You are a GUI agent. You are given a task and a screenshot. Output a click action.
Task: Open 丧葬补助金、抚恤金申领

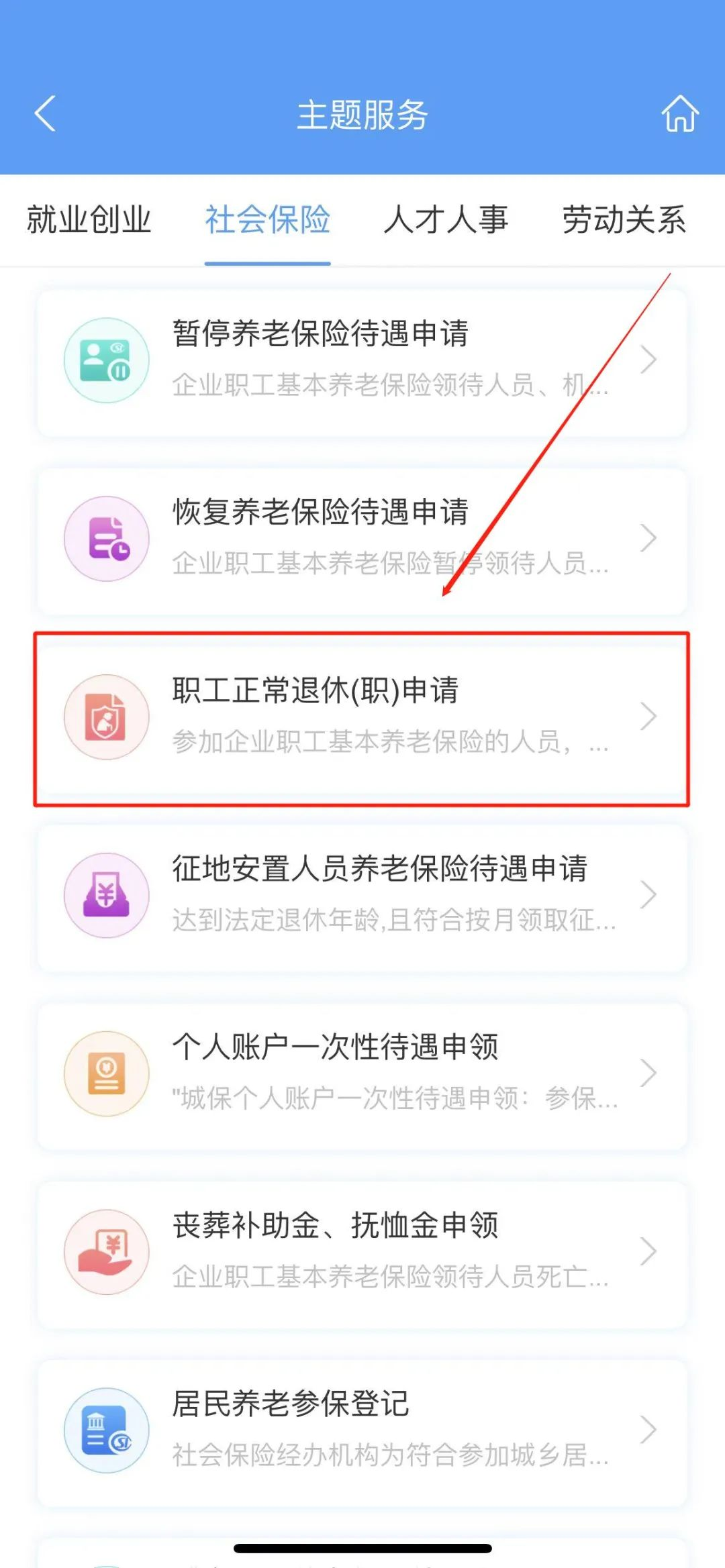click(x=362, y=1252)
